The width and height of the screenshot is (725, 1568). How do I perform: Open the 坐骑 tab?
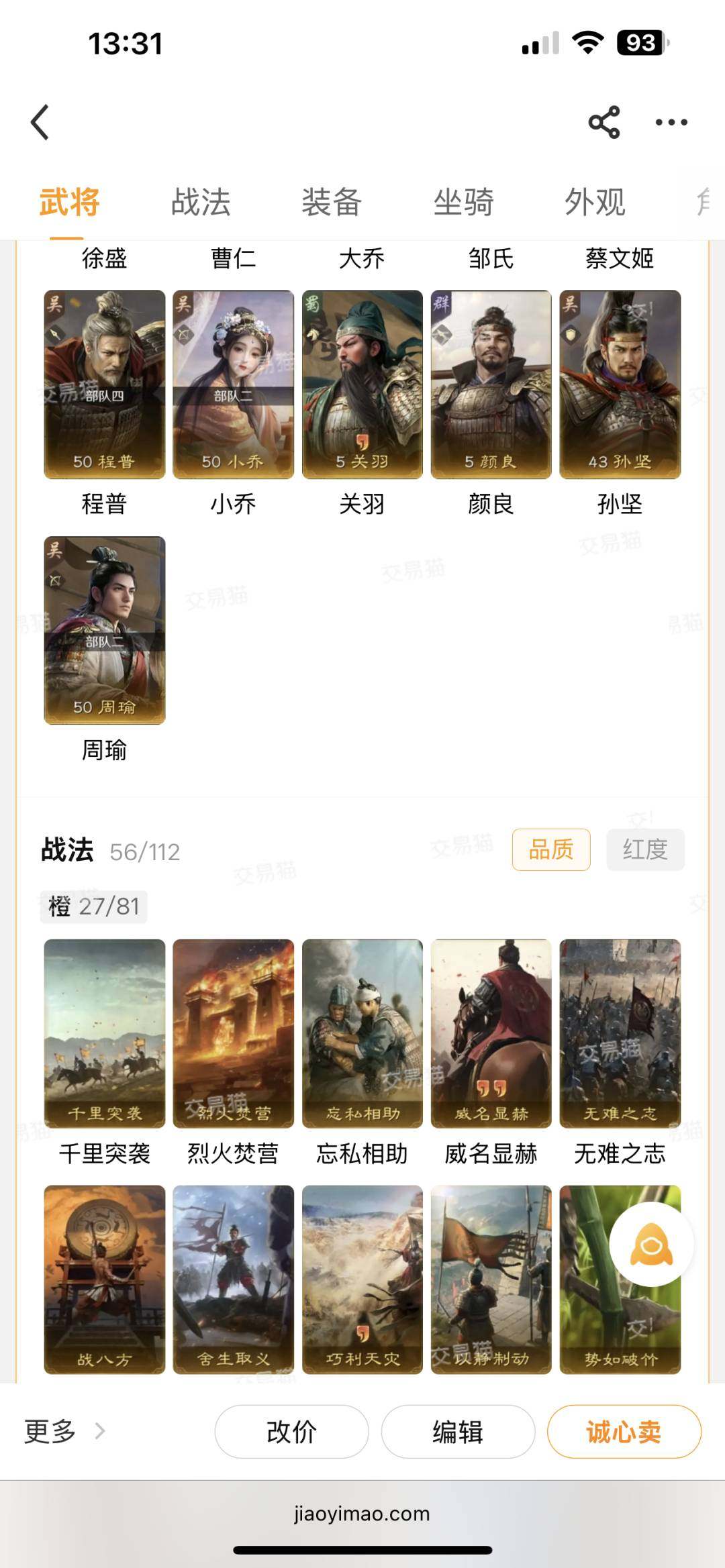point(463,201)
